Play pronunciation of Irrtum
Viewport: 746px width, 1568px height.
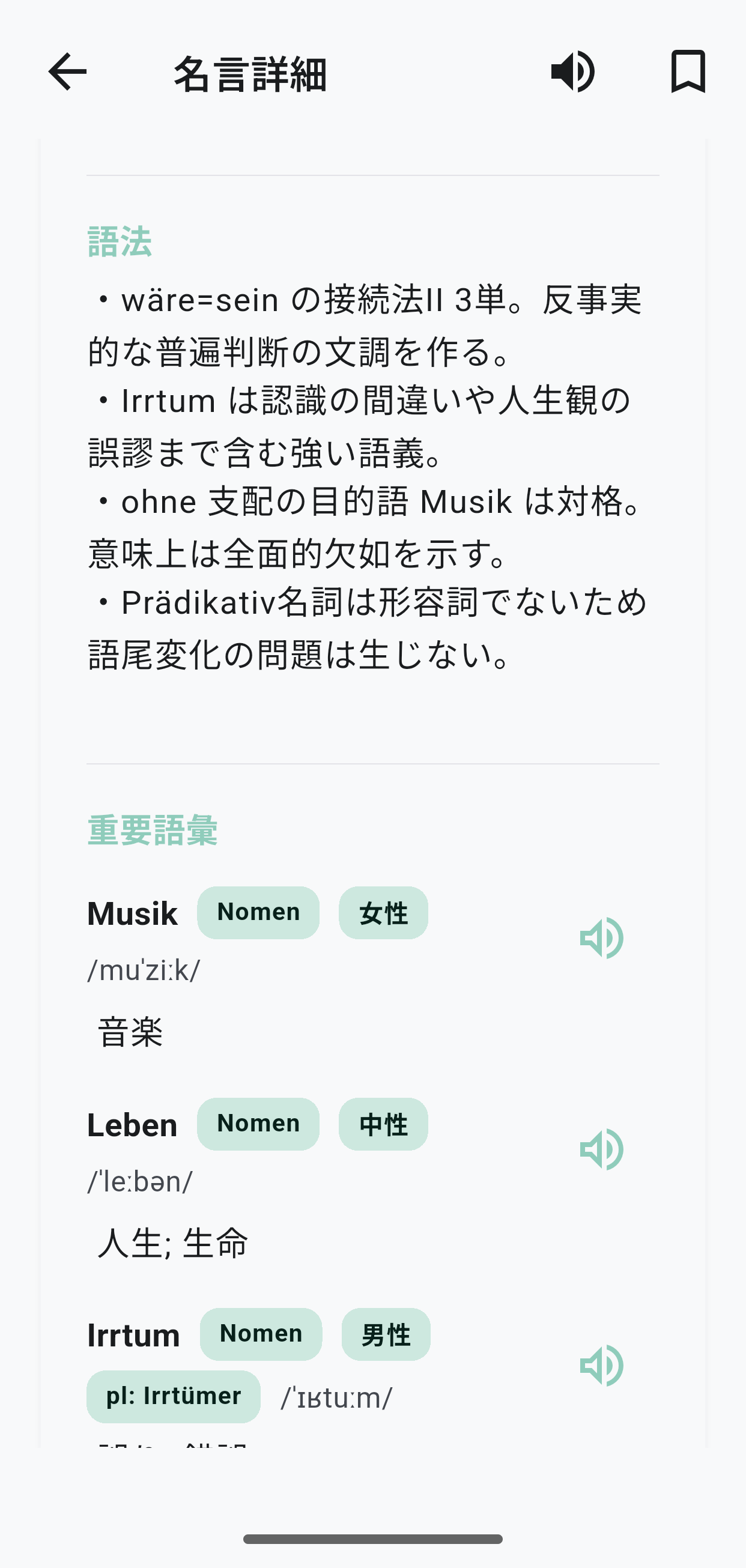pos(602,1365)
